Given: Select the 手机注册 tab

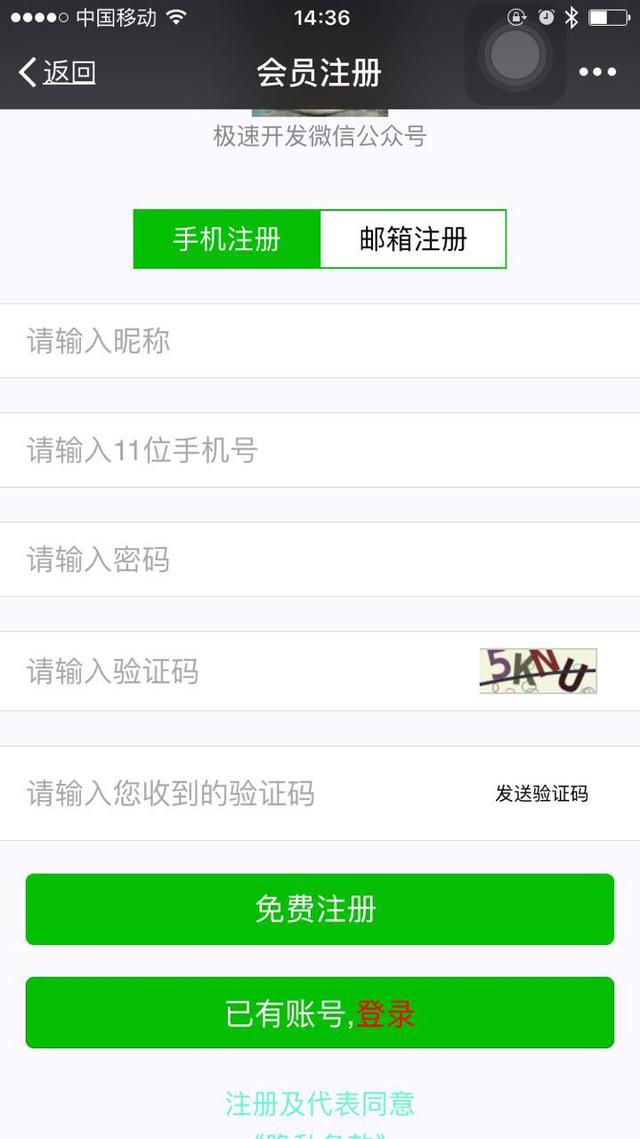Looking at the screenshot, I should (x=227, y=239).
